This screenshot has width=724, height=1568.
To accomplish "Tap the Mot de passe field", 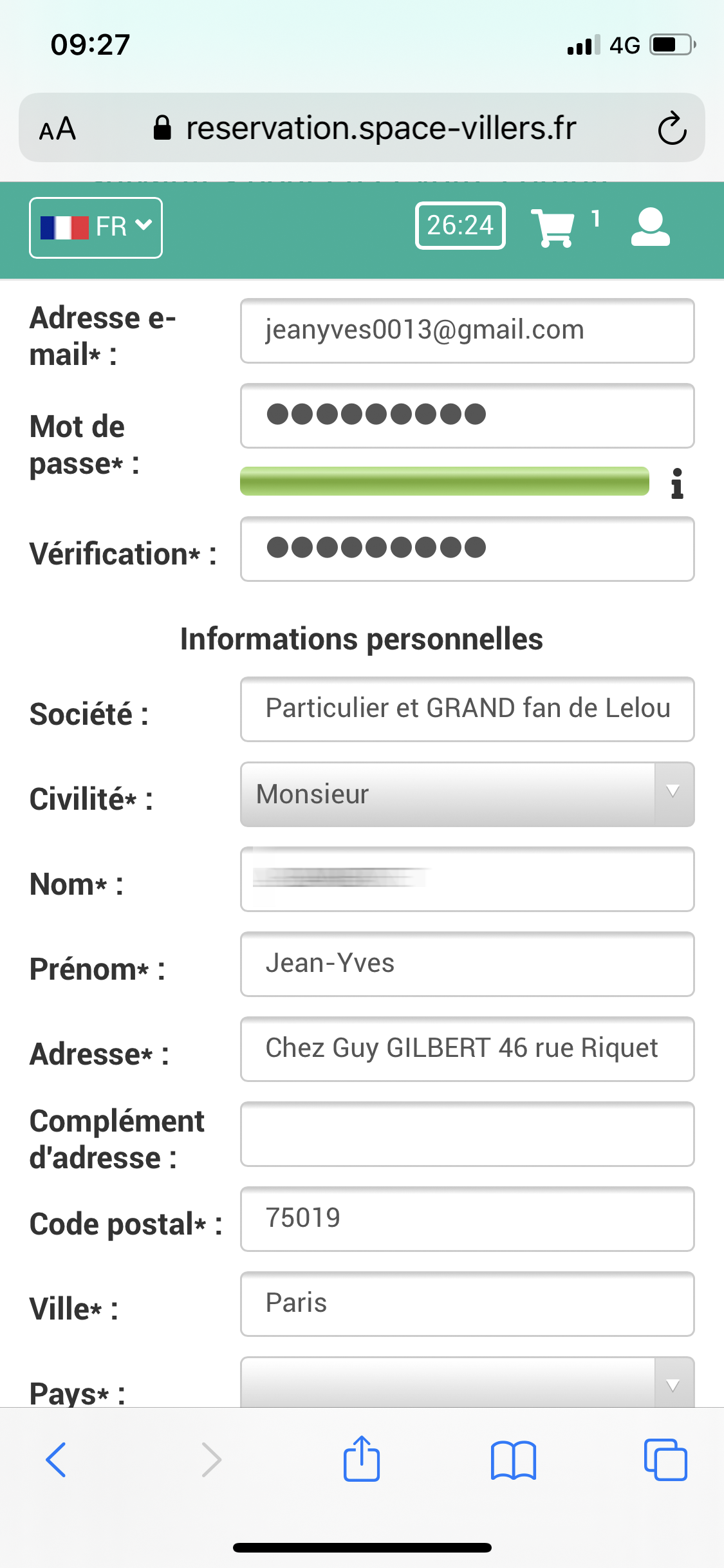I will [x=467, y=416].
